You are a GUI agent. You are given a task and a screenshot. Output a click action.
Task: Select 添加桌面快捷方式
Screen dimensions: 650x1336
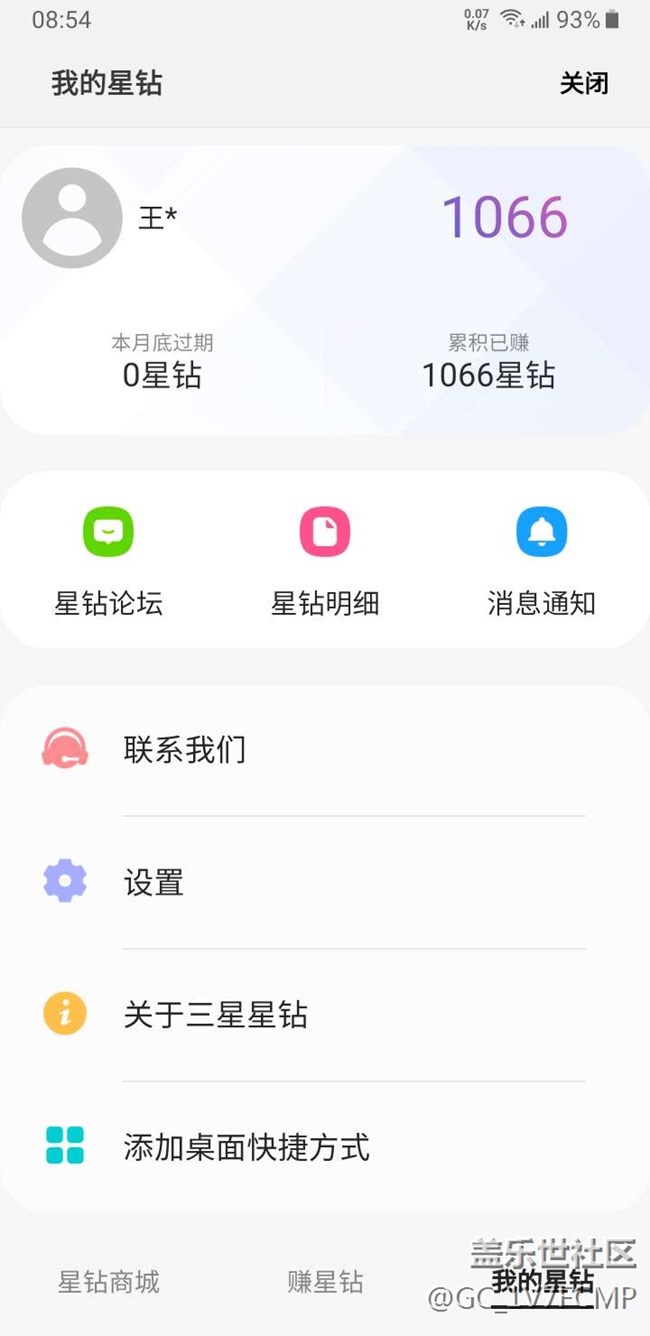pyautogui.click(x=325, y=1146)
